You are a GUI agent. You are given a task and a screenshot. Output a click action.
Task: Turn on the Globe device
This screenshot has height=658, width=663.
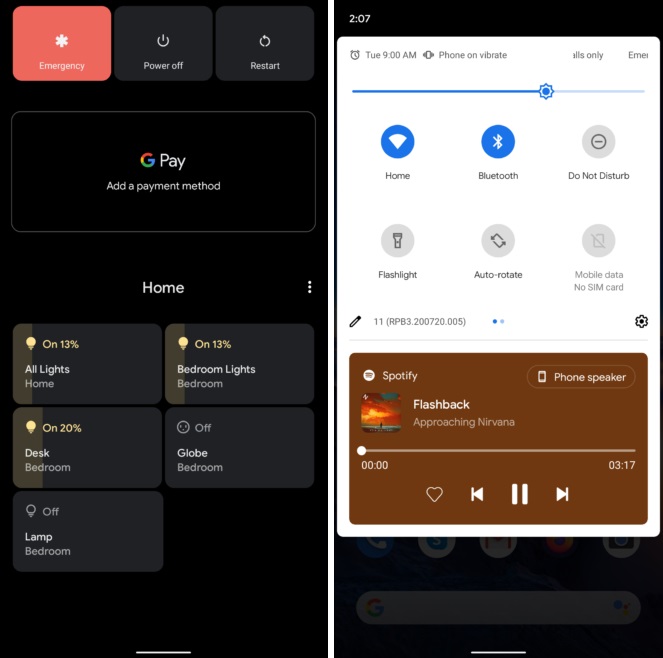(x=239, y=447)
